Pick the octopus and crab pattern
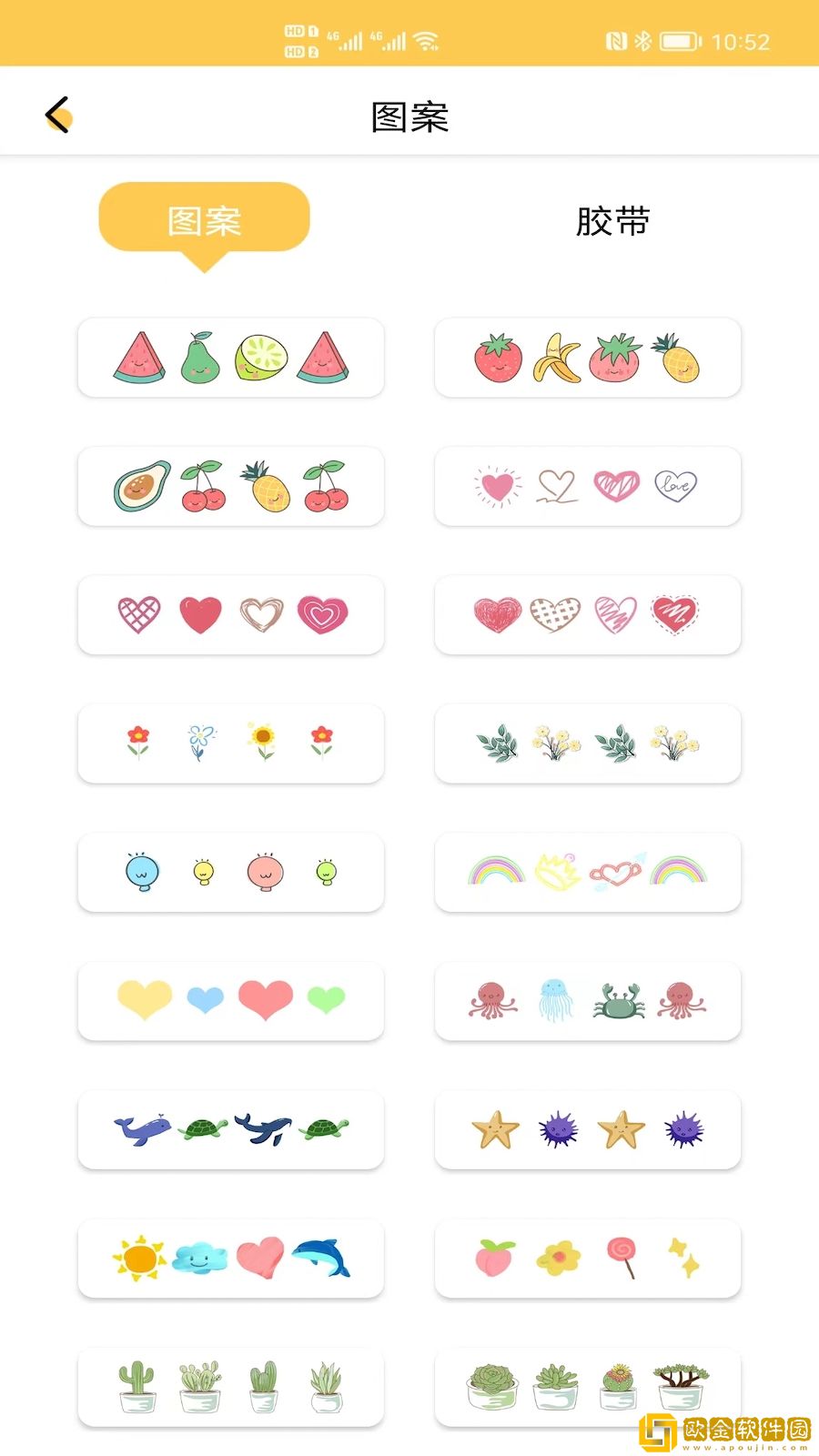Image resolution: width=819 pixels, height=1456 pixels. 588,1000
